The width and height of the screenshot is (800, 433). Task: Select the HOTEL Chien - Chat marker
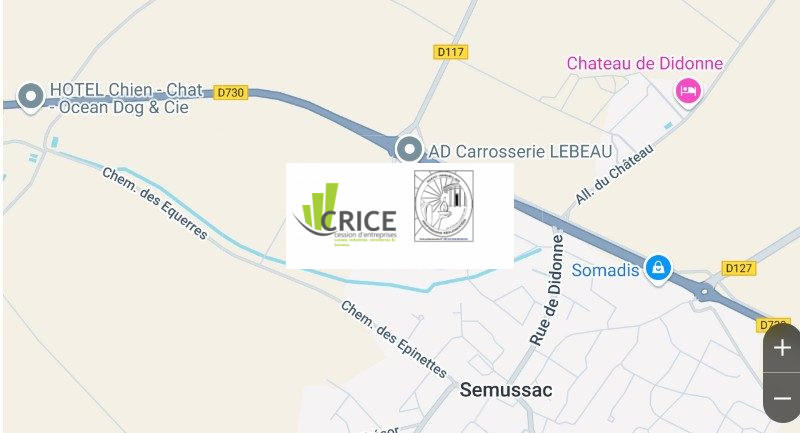(31, 96)
